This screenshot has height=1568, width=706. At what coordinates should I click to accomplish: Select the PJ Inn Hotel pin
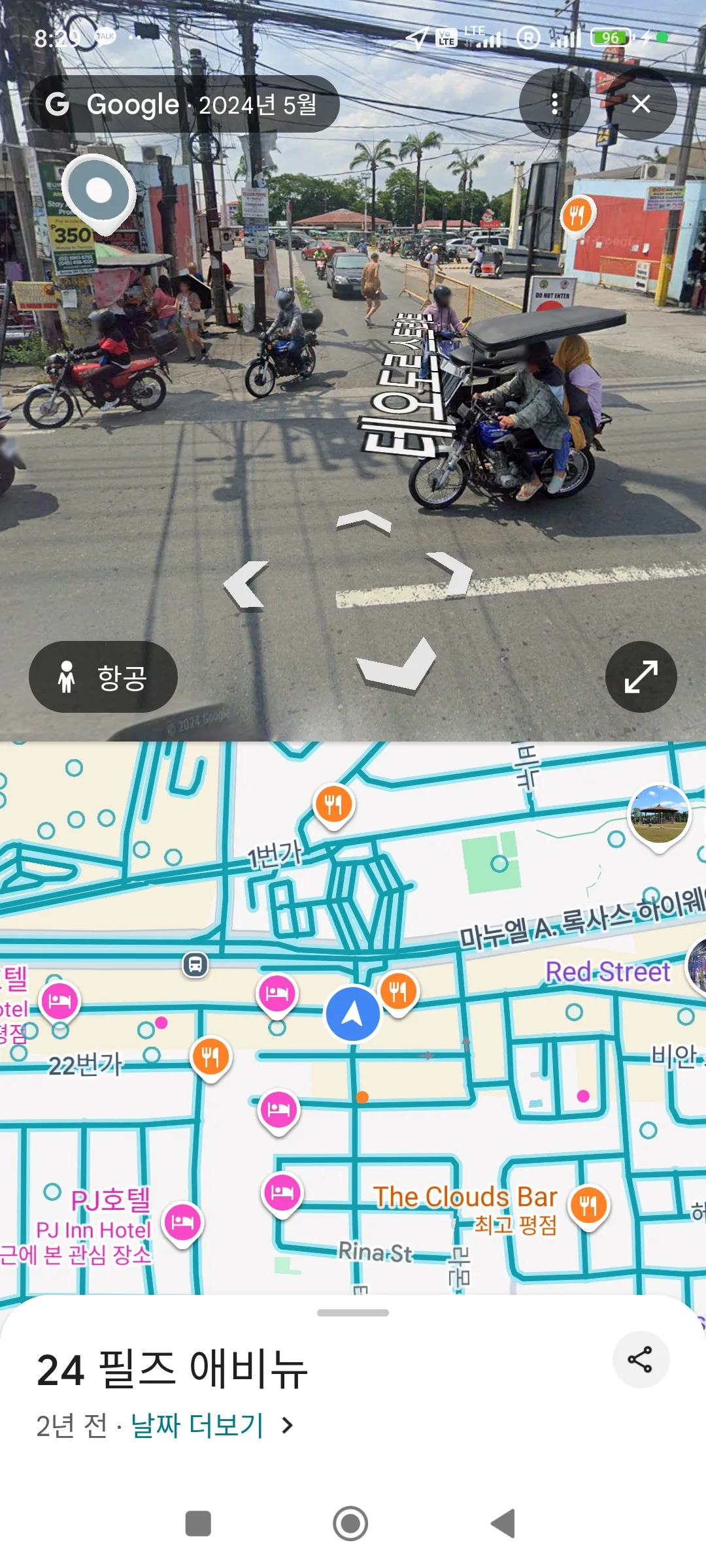pos(182,1223)
